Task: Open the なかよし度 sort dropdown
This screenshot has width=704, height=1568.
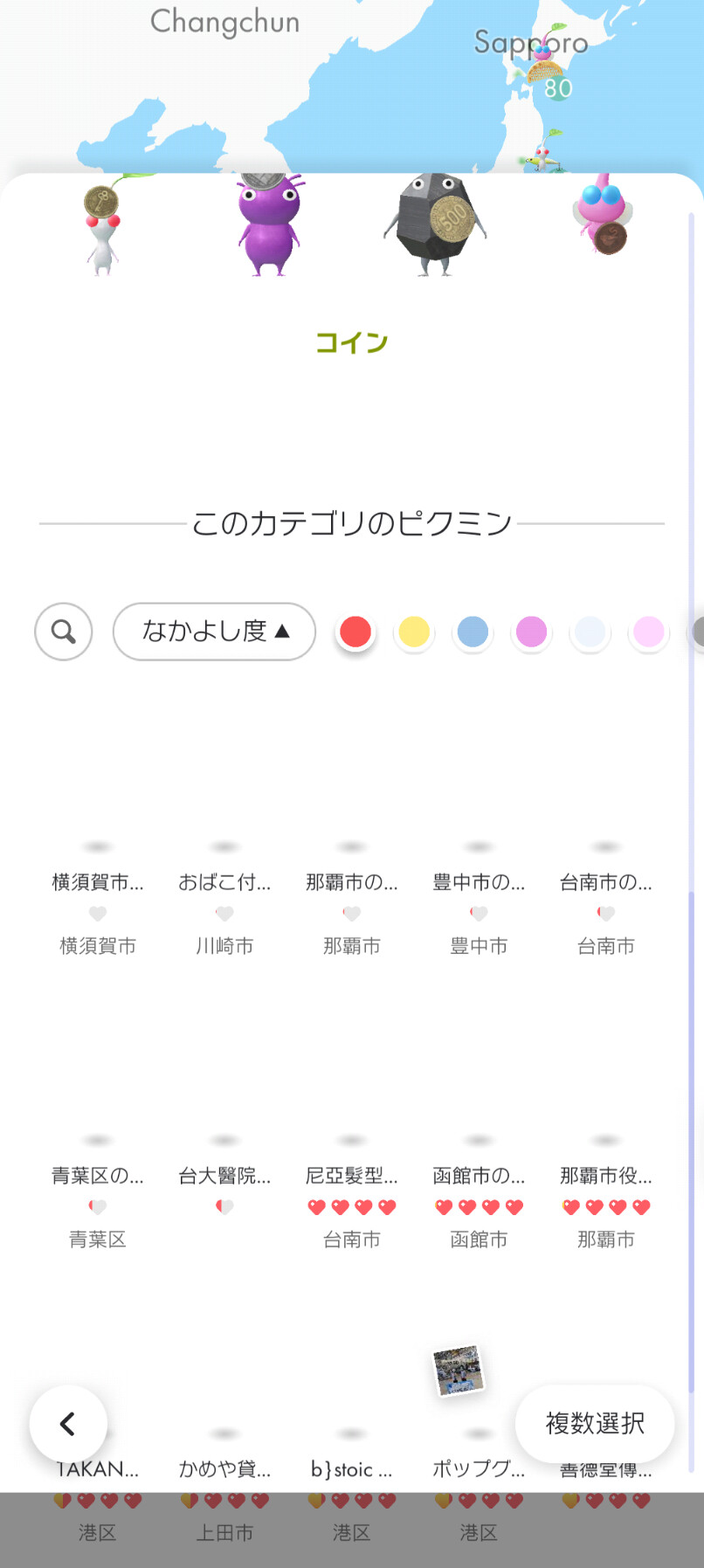Action: point(214,631)
